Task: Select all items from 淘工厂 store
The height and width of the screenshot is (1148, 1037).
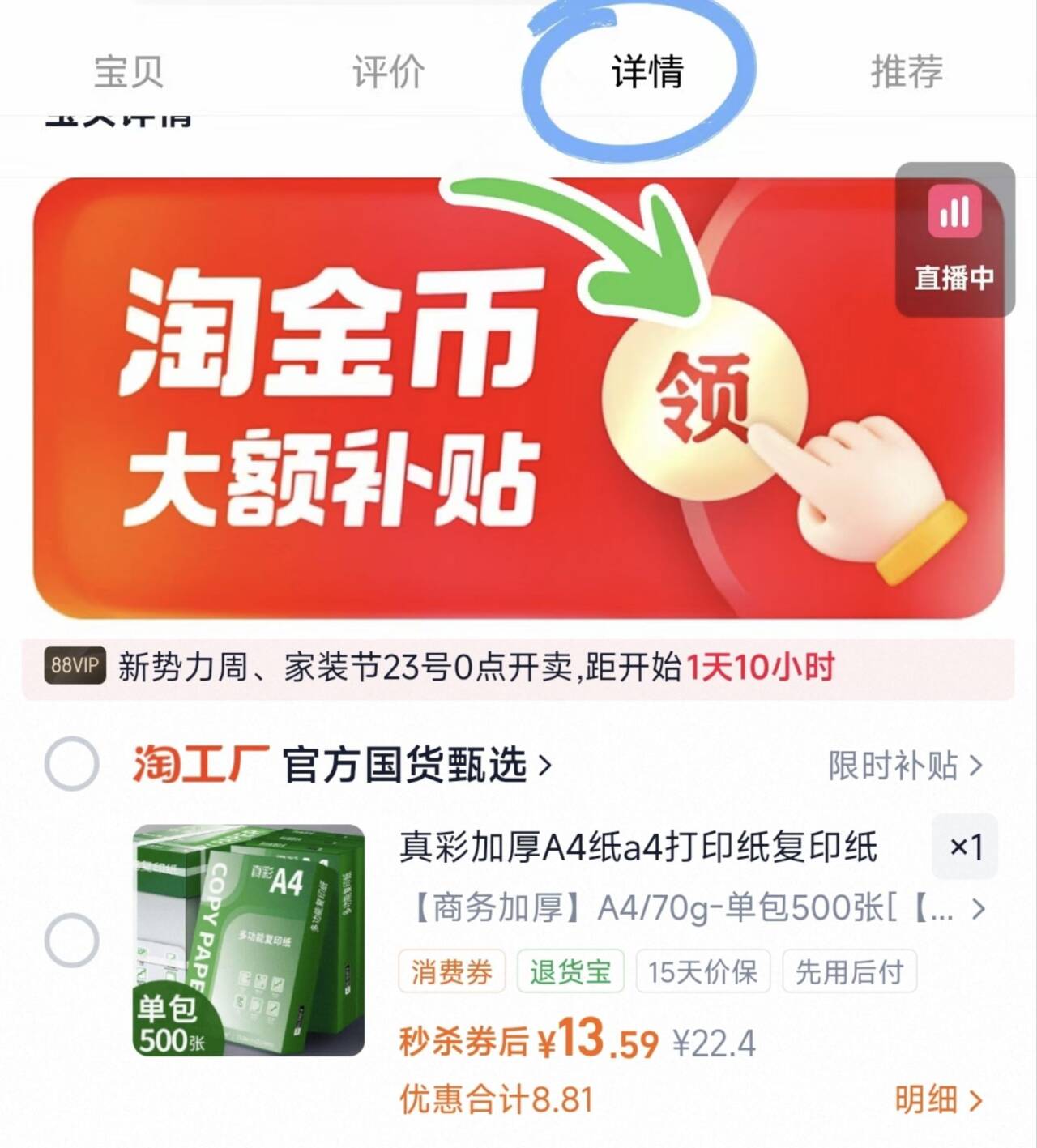Action: [x=71, y=763]
